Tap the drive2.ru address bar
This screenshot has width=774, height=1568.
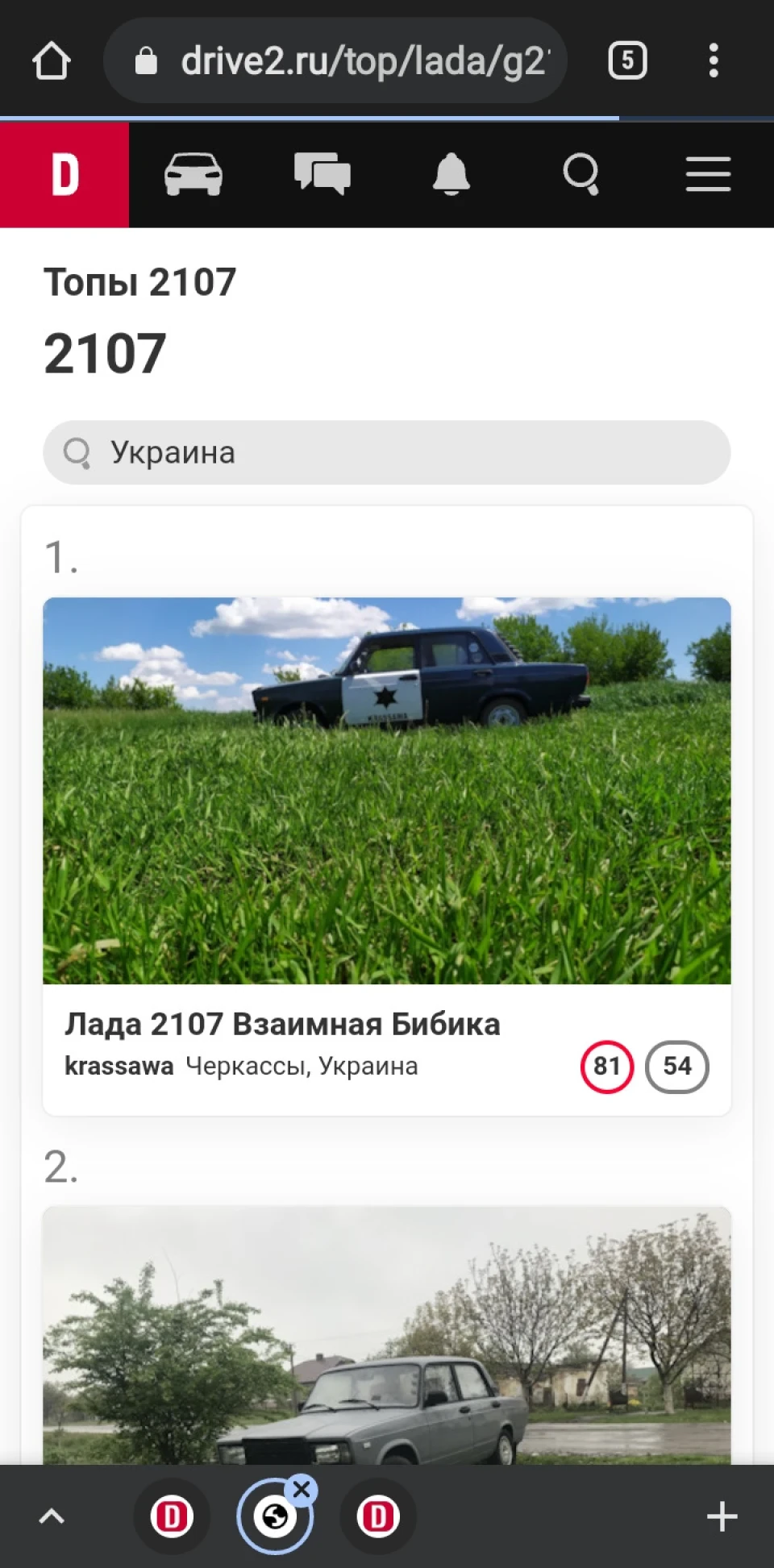click(x=335, y=60)
